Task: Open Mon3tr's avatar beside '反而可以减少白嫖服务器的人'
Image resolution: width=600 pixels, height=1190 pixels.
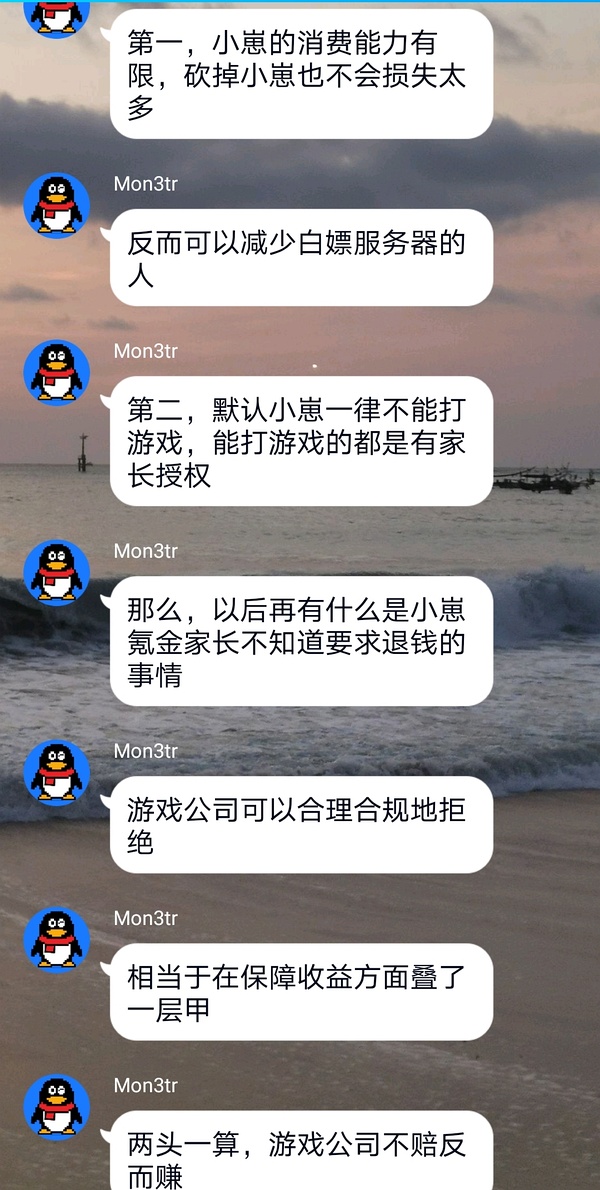Action: click(x=57, y=206)
